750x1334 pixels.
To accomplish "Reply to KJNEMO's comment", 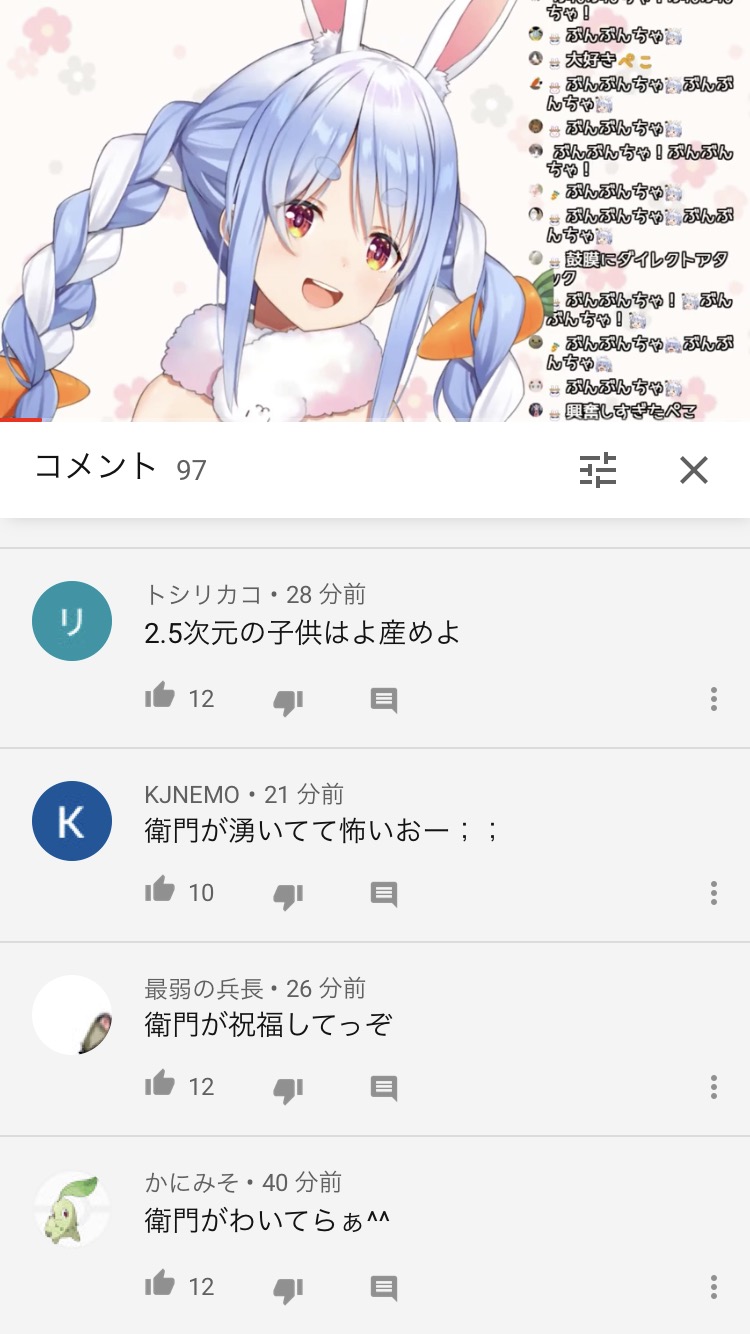I will coord(384,894).
